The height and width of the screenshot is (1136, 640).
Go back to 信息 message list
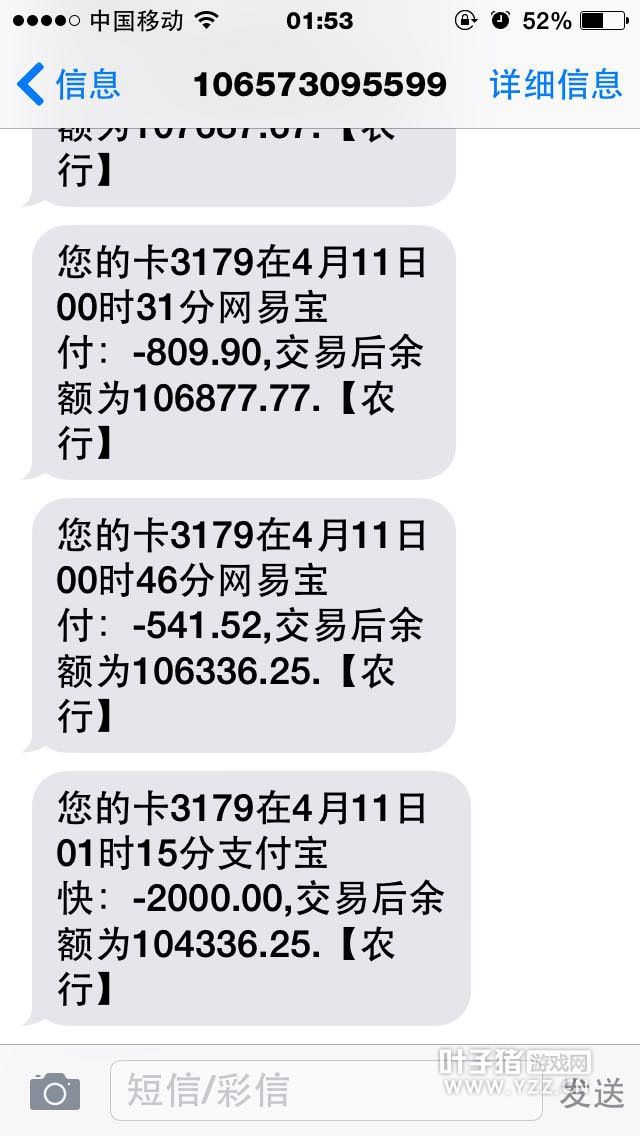(68, 84)
